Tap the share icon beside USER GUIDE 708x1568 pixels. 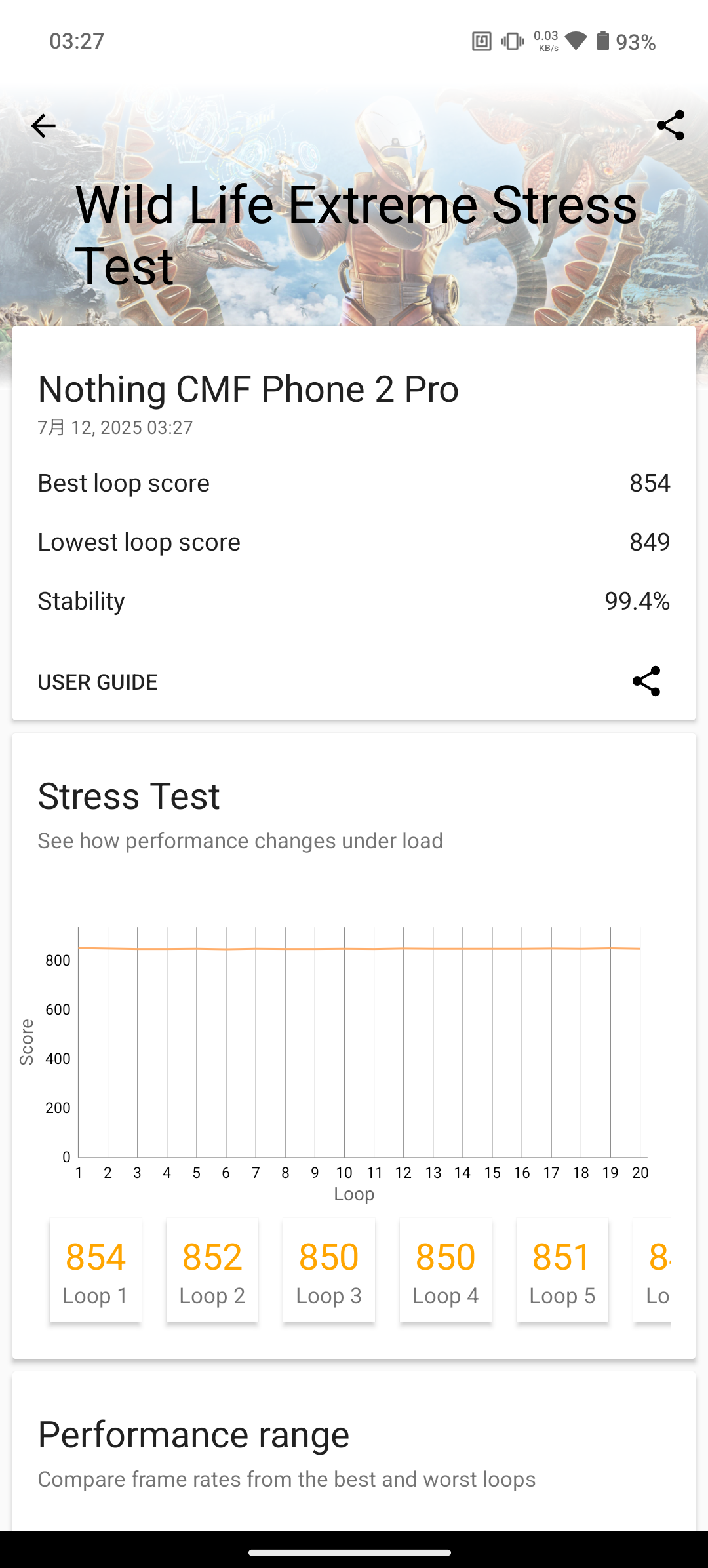646,682
